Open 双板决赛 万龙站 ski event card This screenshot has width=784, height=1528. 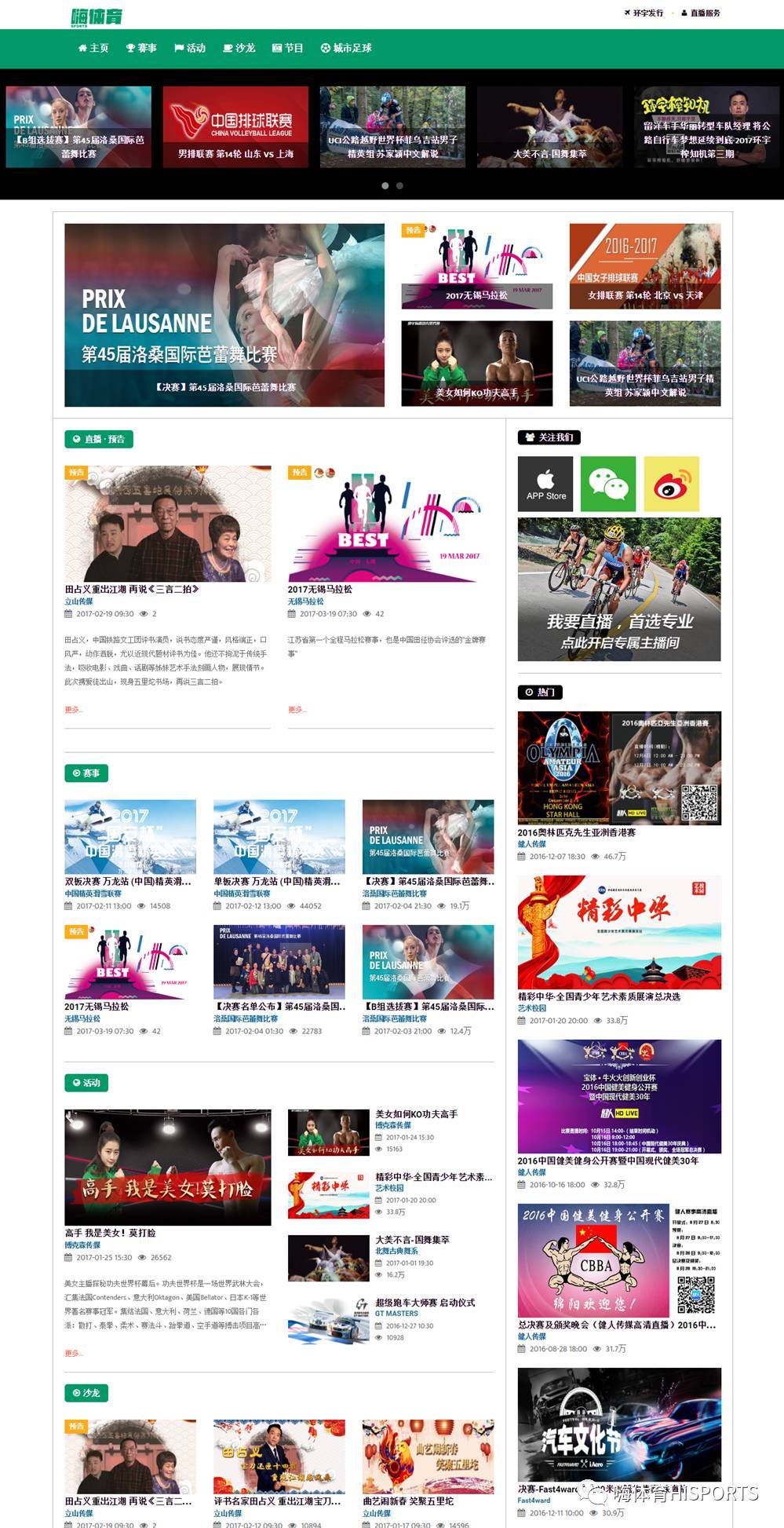[130, 837]
